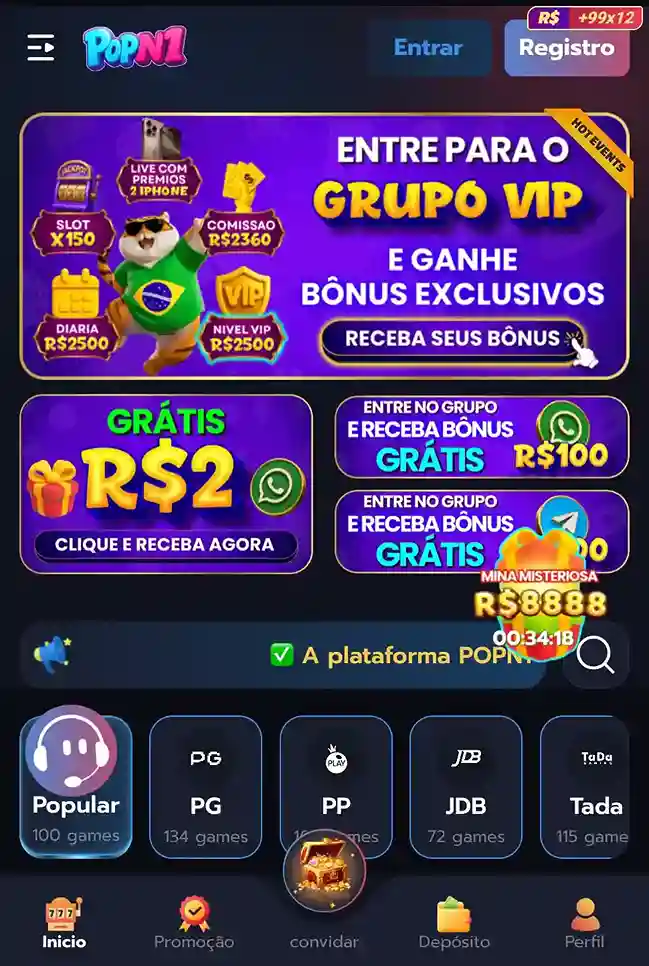Image resolution: width=649 pixels, height=966 pixels.
Task: Go to the Inicio tab
Action: tap(64, 923)
